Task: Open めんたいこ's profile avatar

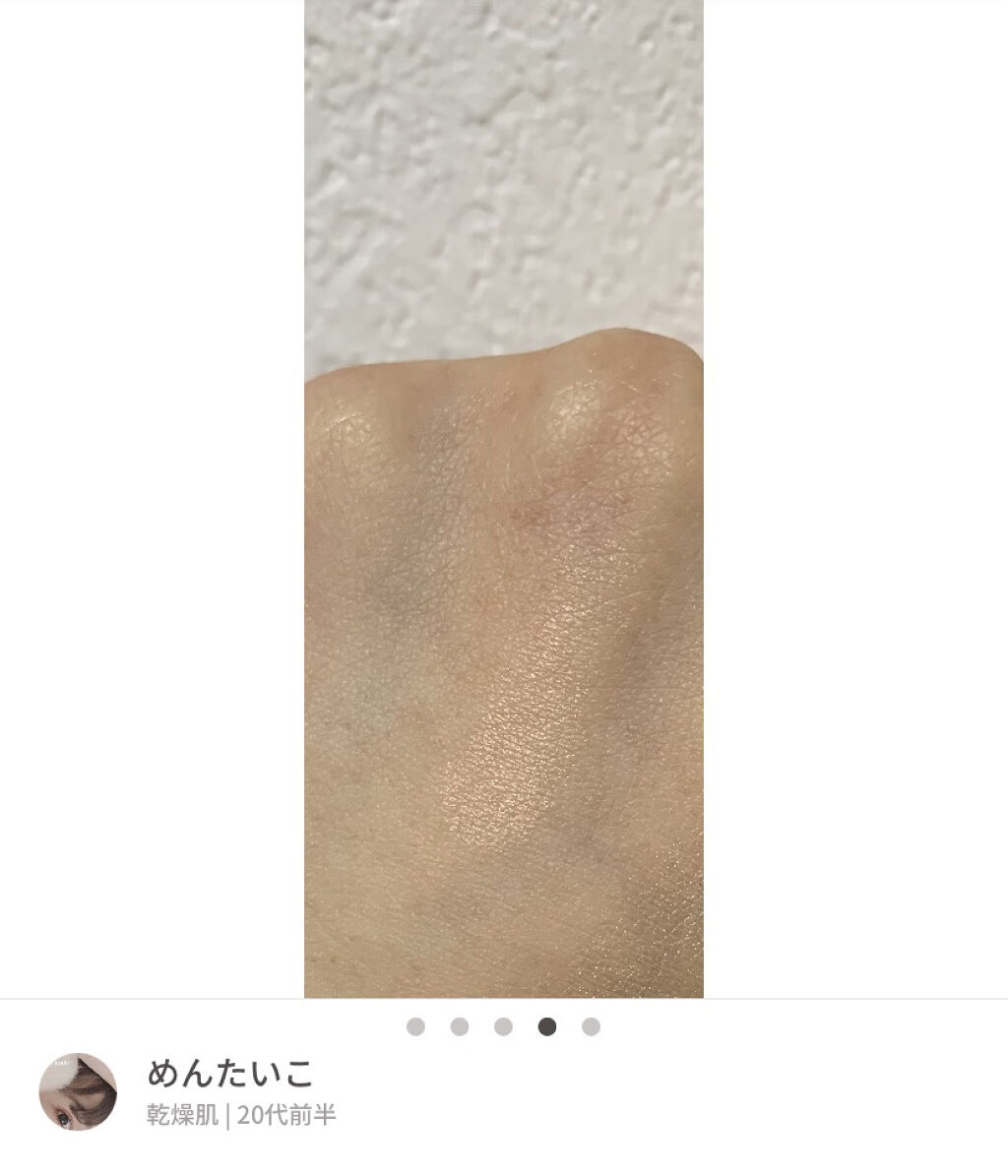Action: click(x=78, y=1091)
